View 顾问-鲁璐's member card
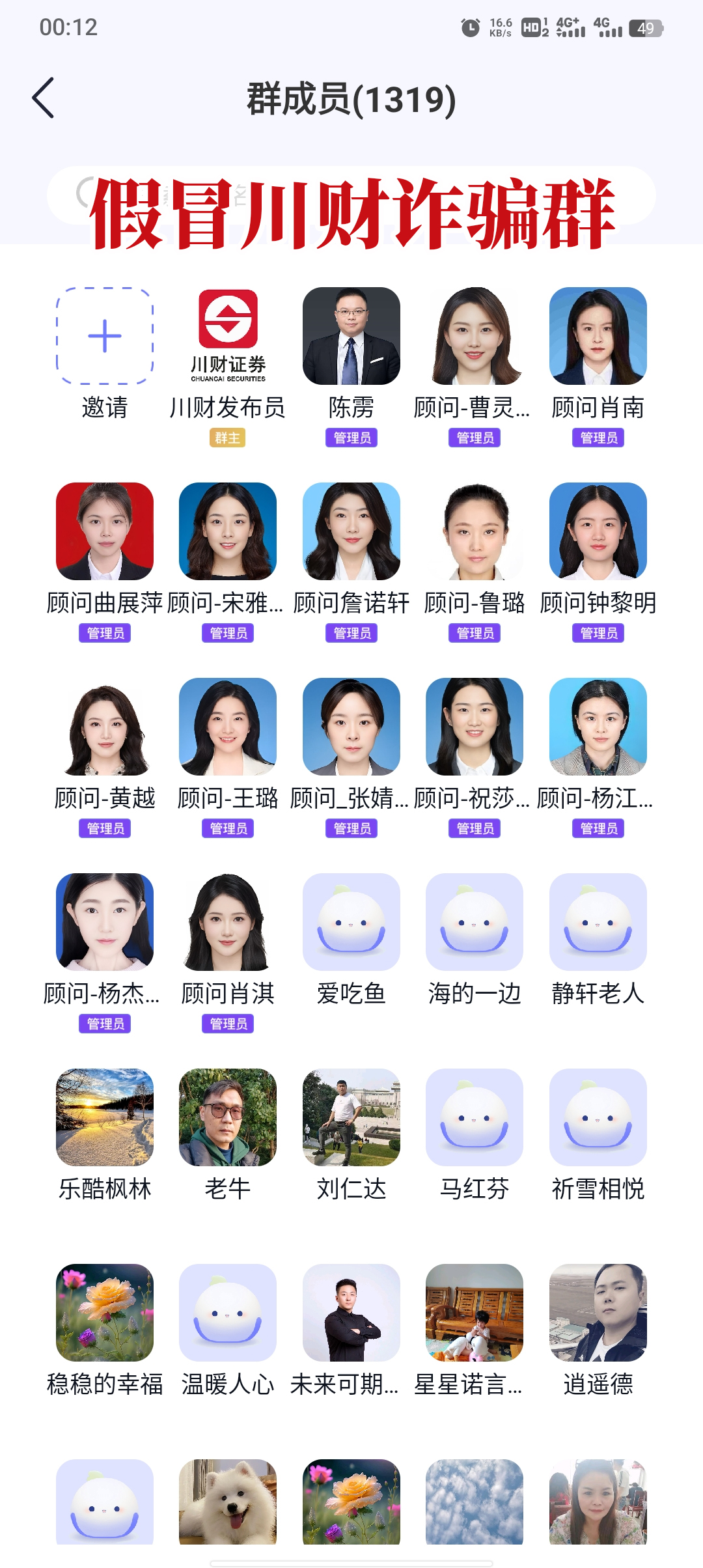Viewport: 703px width, 1568px height. click(475, 531)
